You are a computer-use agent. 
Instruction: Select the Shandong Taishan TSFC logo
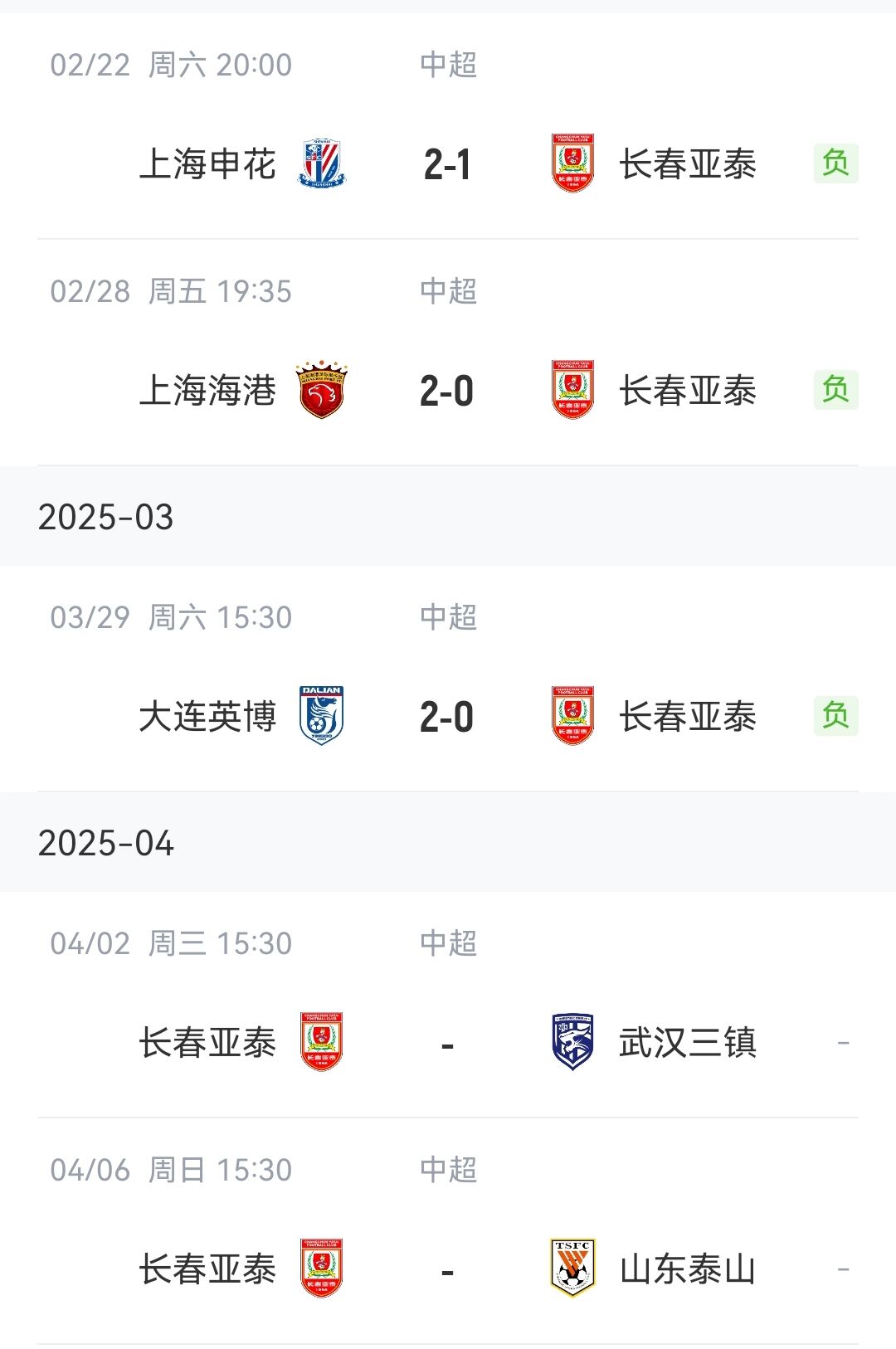574,1265
